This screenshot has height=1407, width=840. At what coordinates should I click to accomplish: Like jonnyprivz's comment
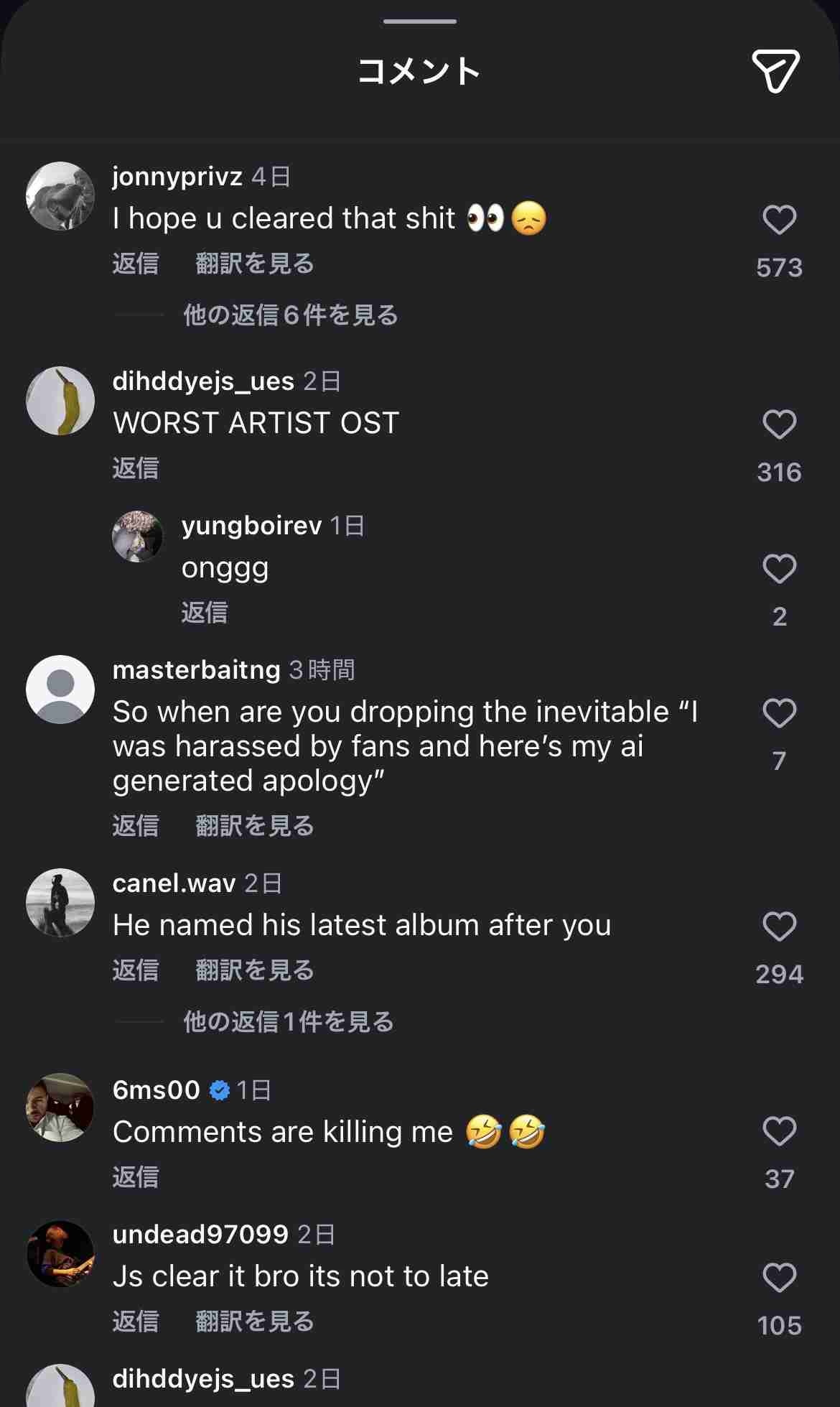coord(779,220)
